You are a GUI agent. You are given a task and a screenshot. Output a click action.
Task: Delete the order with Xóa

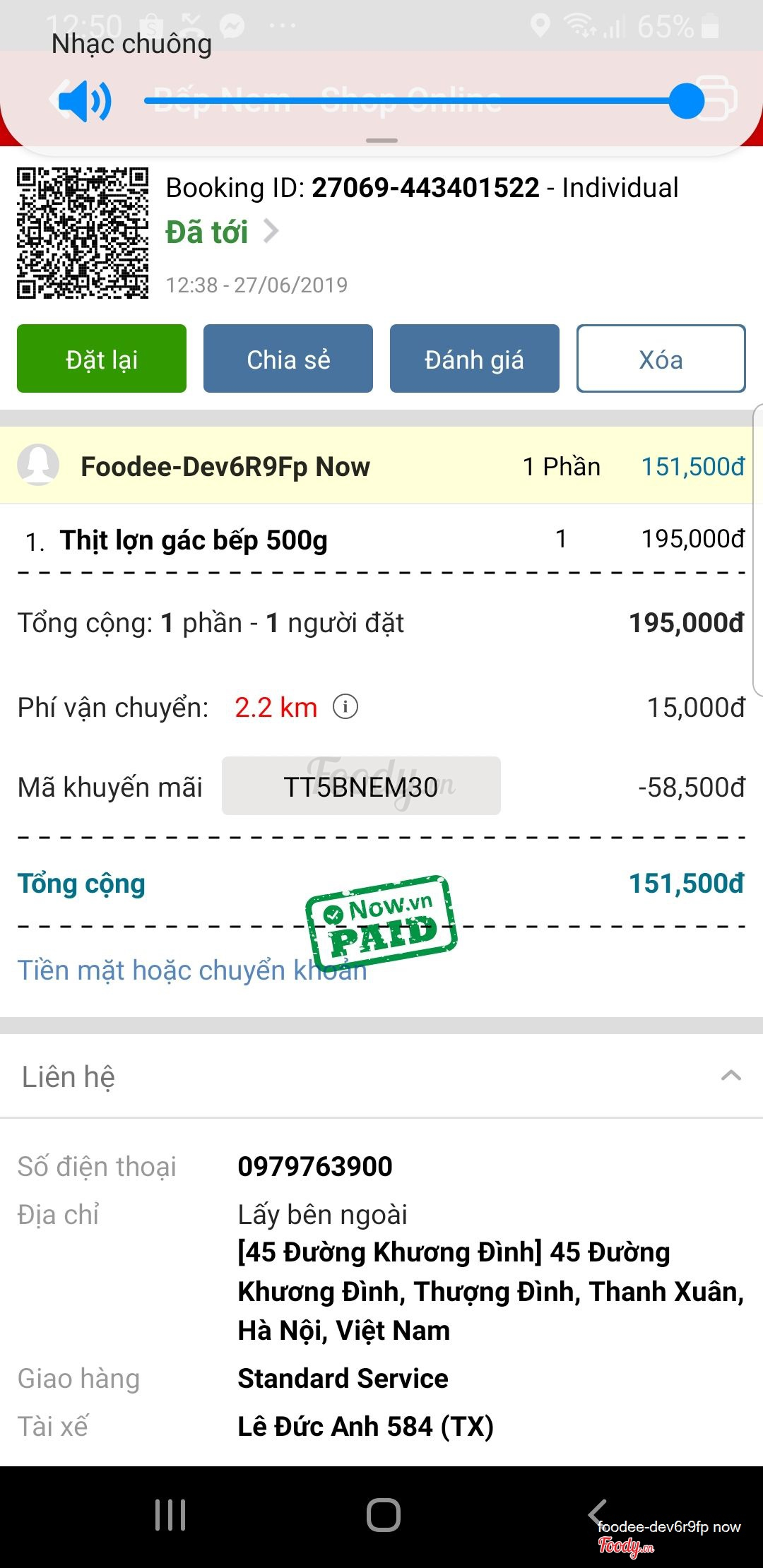[661, 359]
